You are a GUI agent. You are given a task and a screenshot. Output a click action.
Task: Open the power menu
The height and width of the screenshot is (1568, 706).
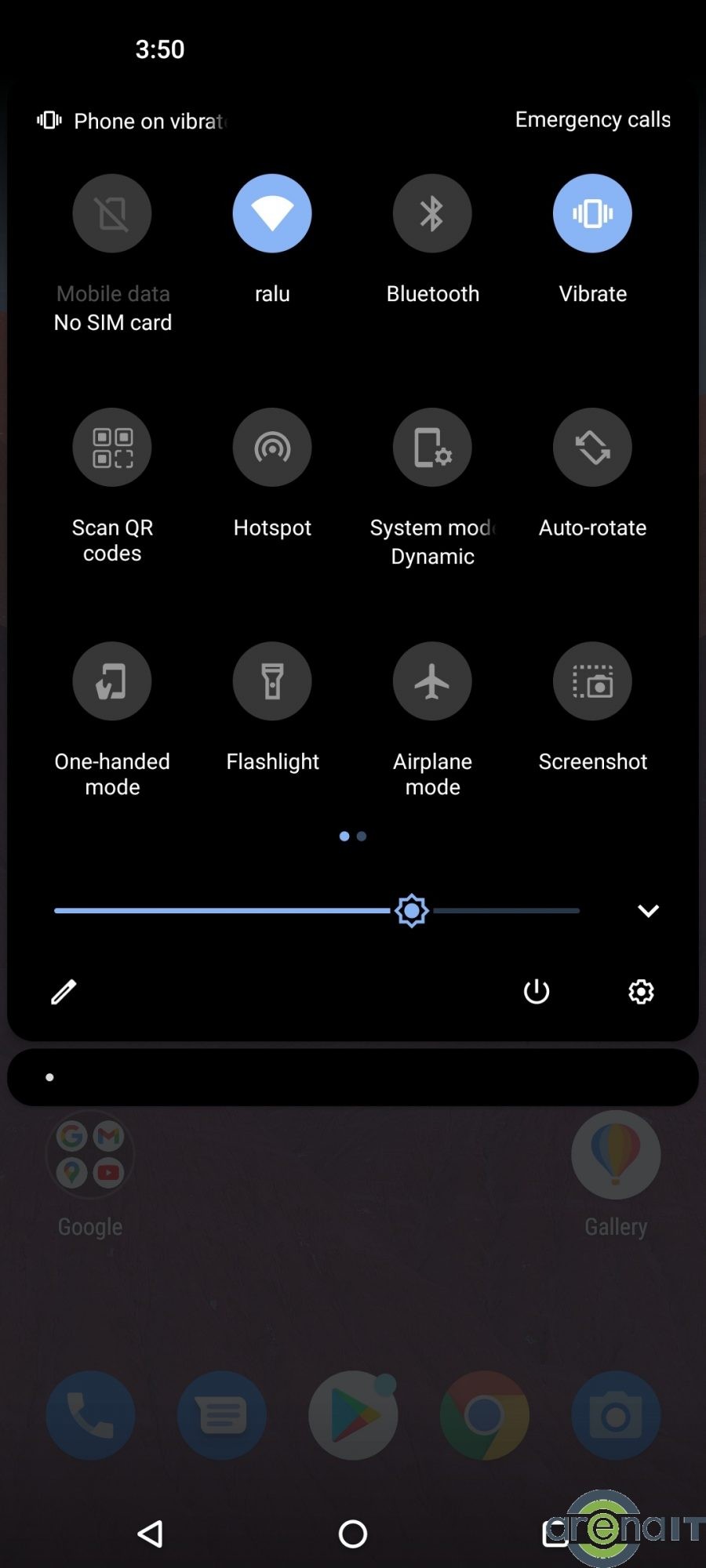click(537, 992)
